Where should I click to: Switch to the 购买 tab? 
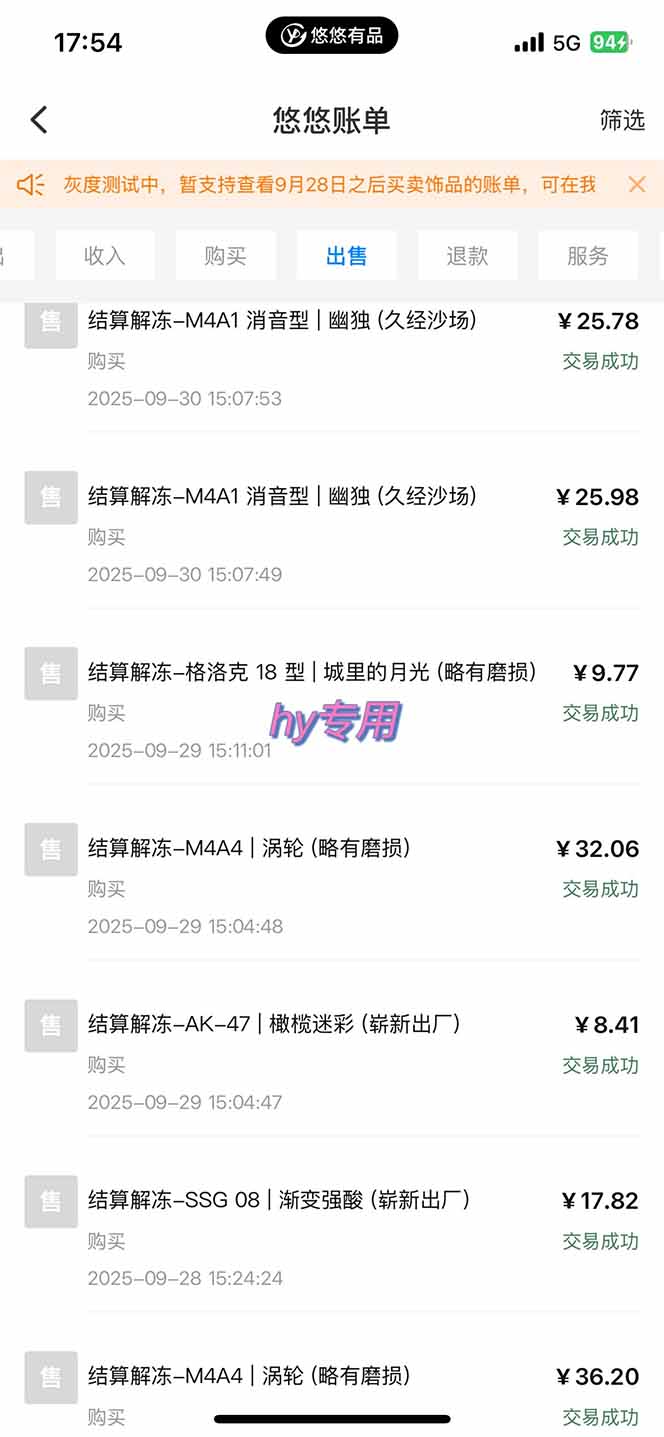tap(225, 256)
